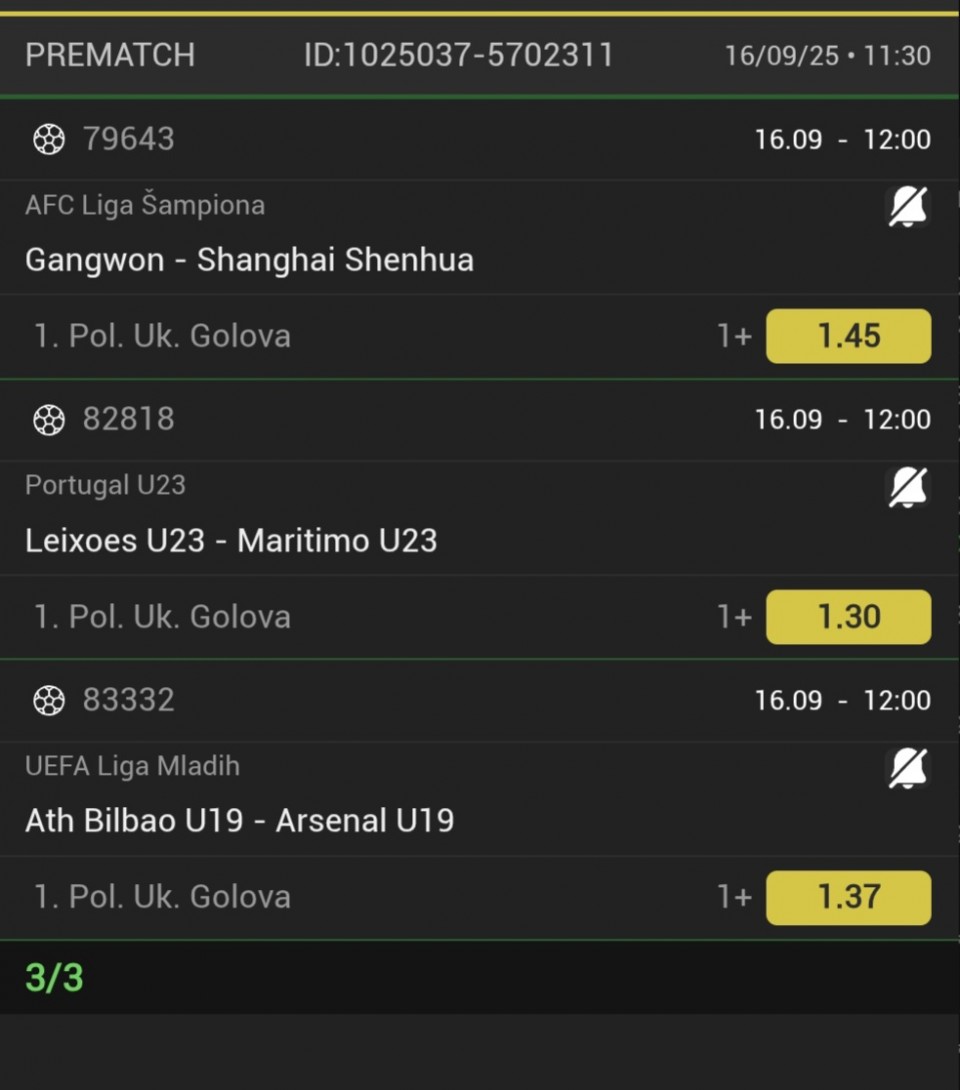The height and width of the screenshot is (1090, 960).
Task: Tap the 1.45 odds button for Gangwon match
Action: [848, 336]
